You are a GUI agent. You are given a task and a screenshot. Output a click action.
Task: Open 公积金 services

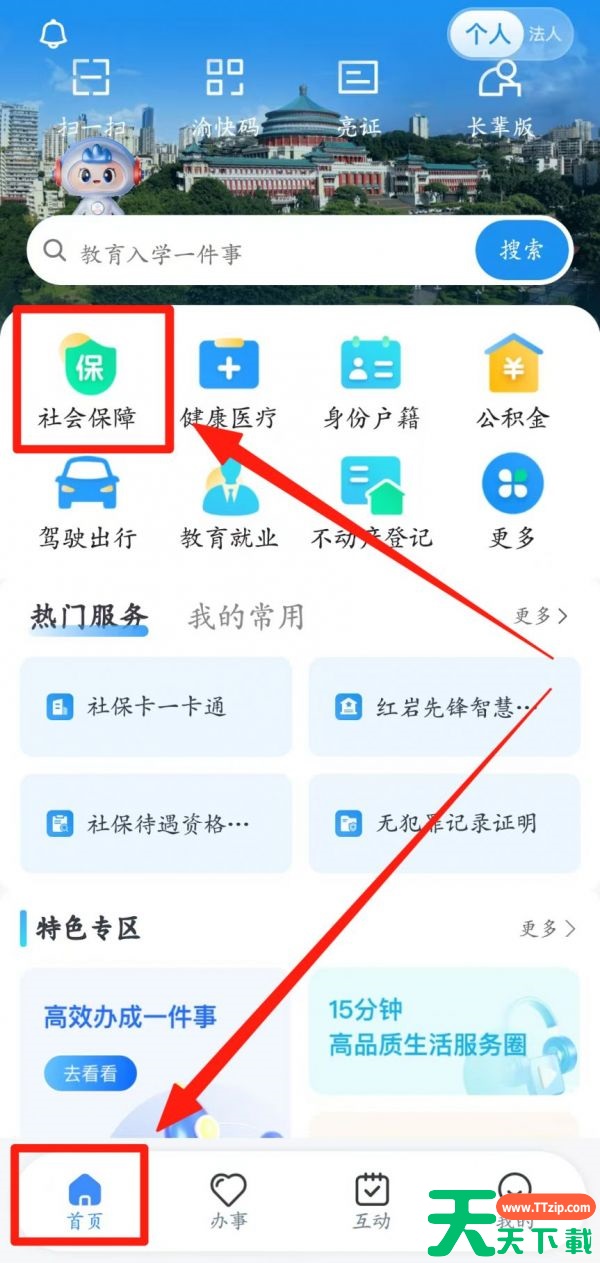point(513,382)
